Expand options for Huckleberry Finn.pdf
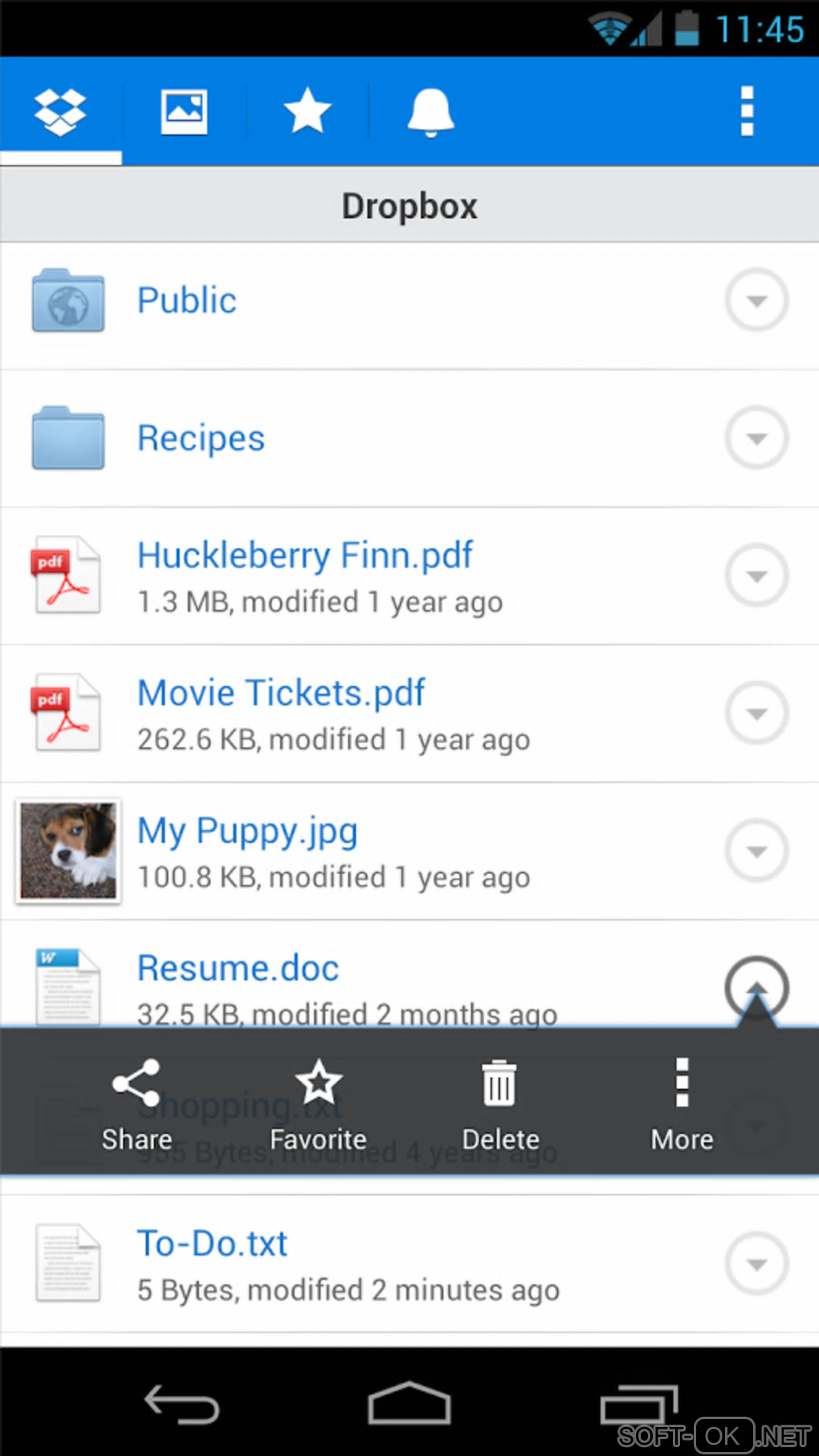The height and width of the screenshot is (1456, 819). [756, 575]
